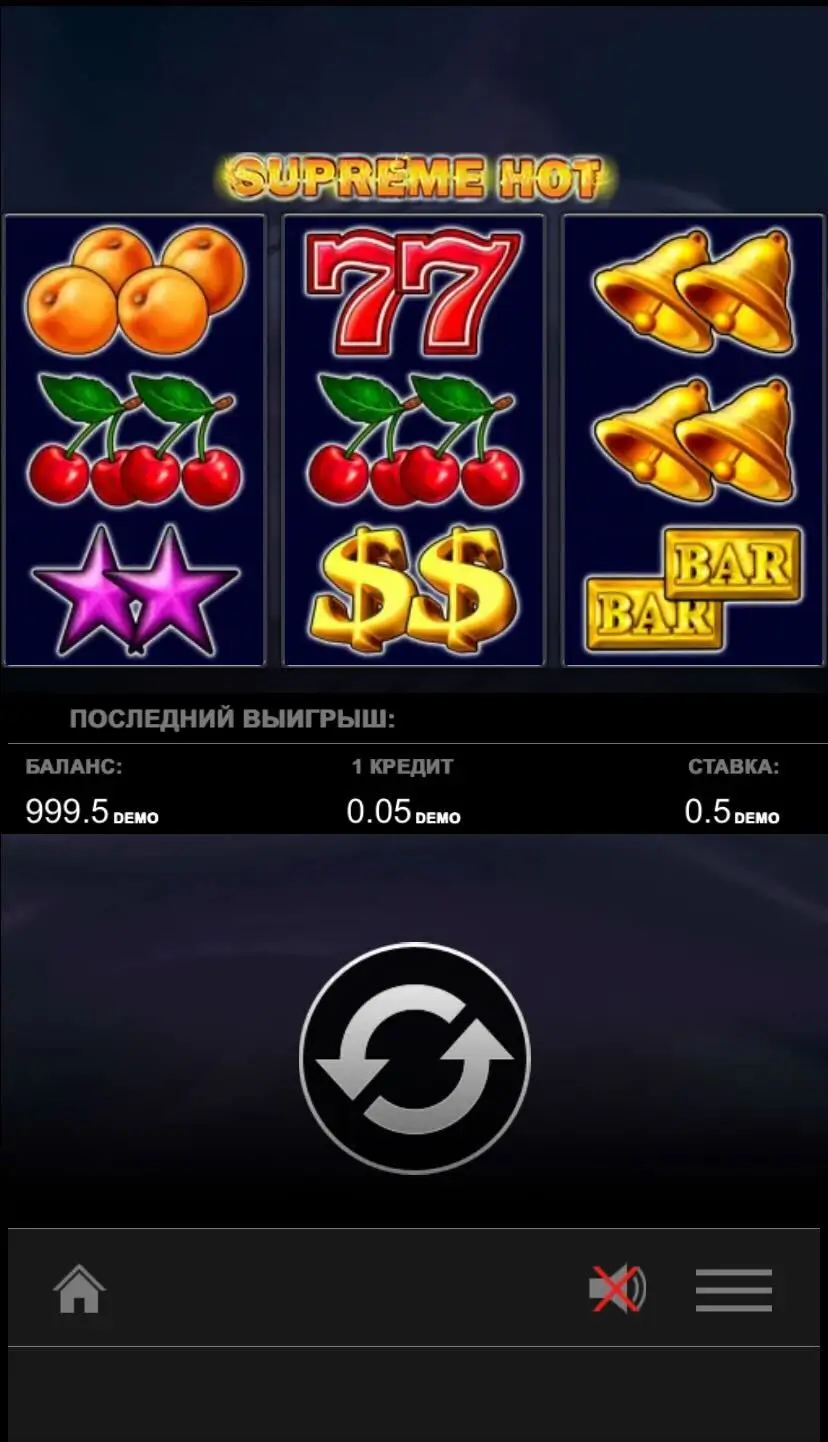Click the SUPREME HOT game logo
This screenshot has height=1442, width=828.
point(414,175)
